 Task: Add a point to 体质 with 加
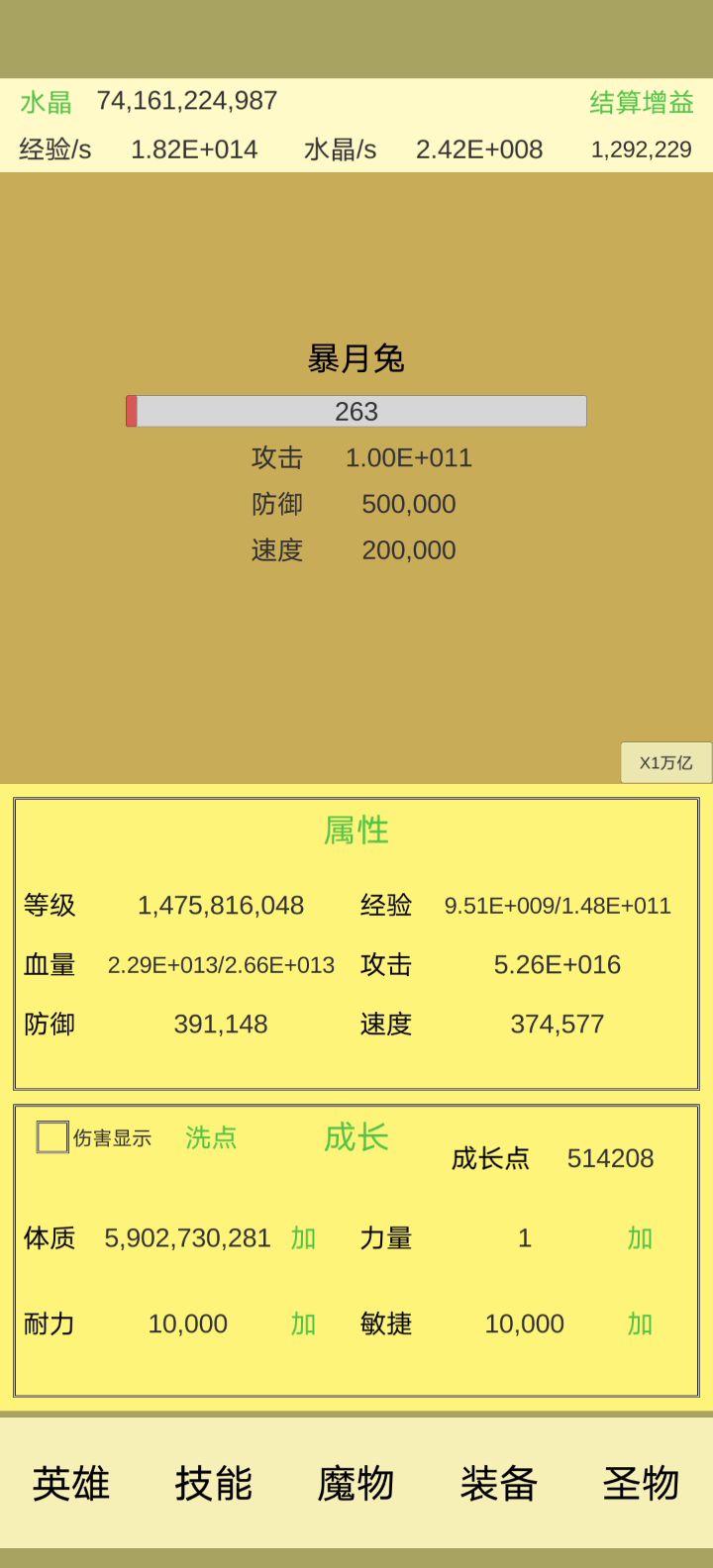pyautogui.click(x=303, y=1238)
